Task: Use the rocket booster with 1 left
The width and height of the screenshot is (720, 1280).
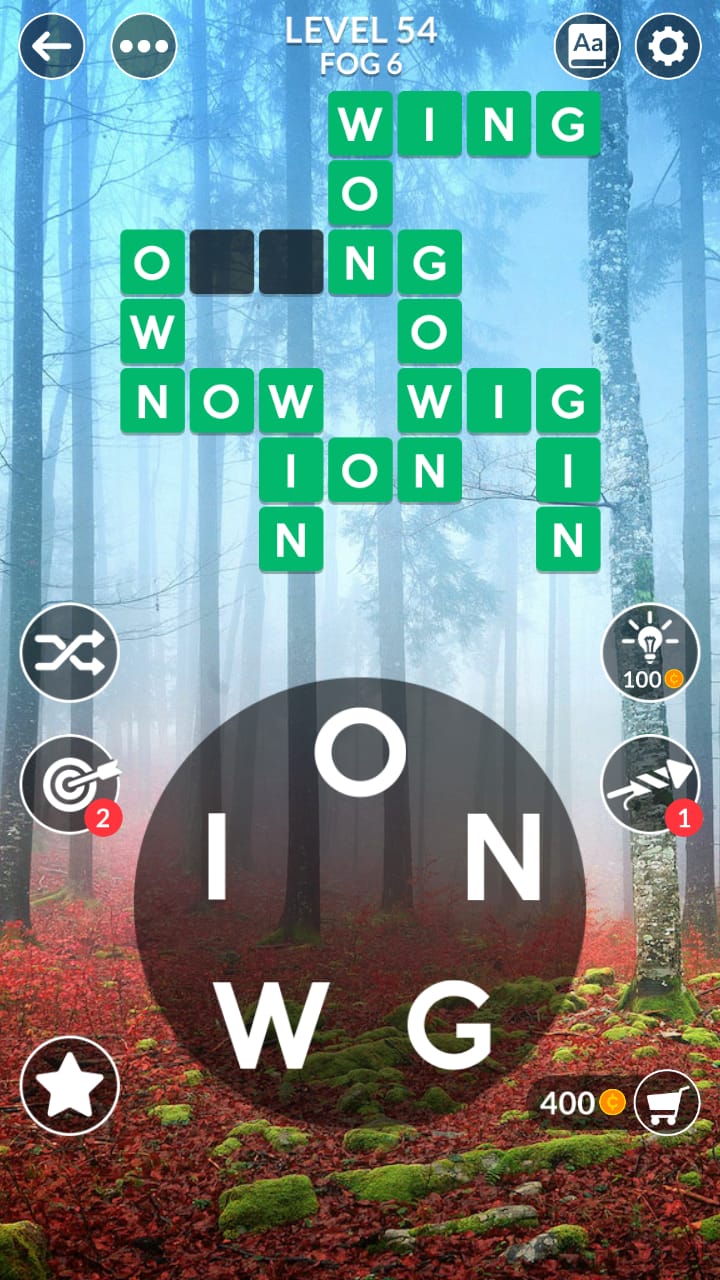Action: tap(650, 785)
